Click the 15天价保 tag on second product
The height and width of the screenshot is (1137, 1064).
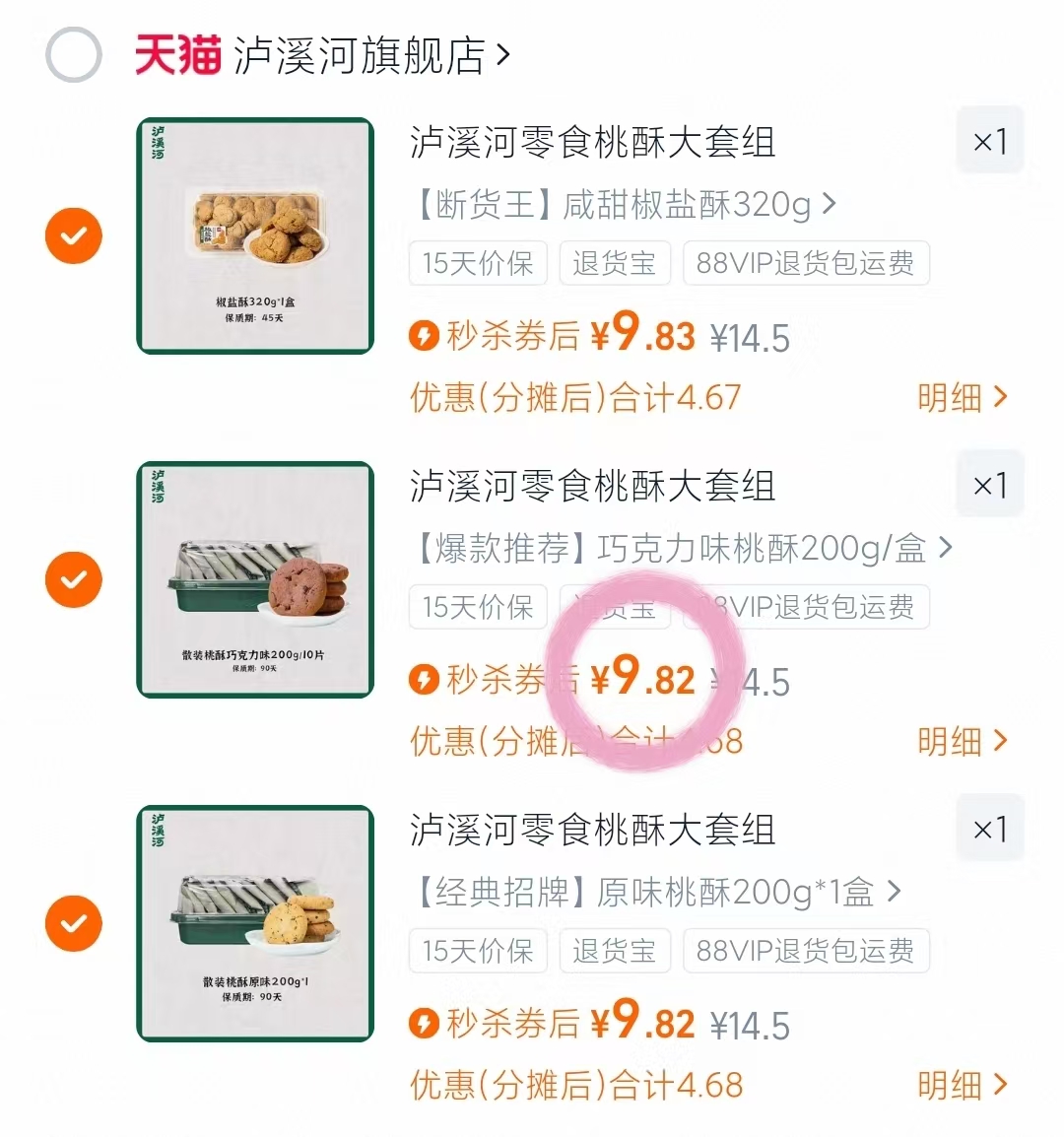[478, 608]
